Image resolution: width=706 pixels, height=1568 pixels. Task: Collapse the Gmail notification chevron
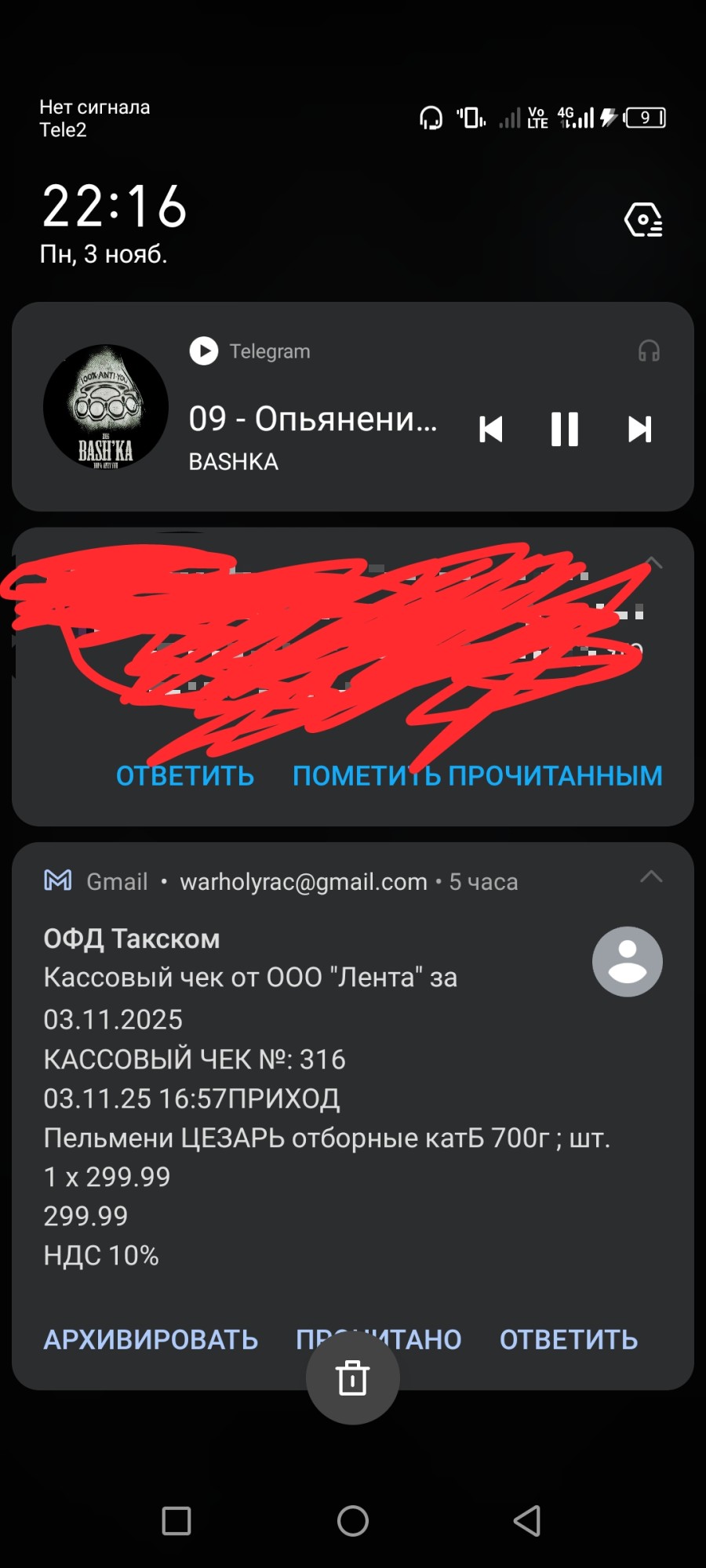coord(651,877)
